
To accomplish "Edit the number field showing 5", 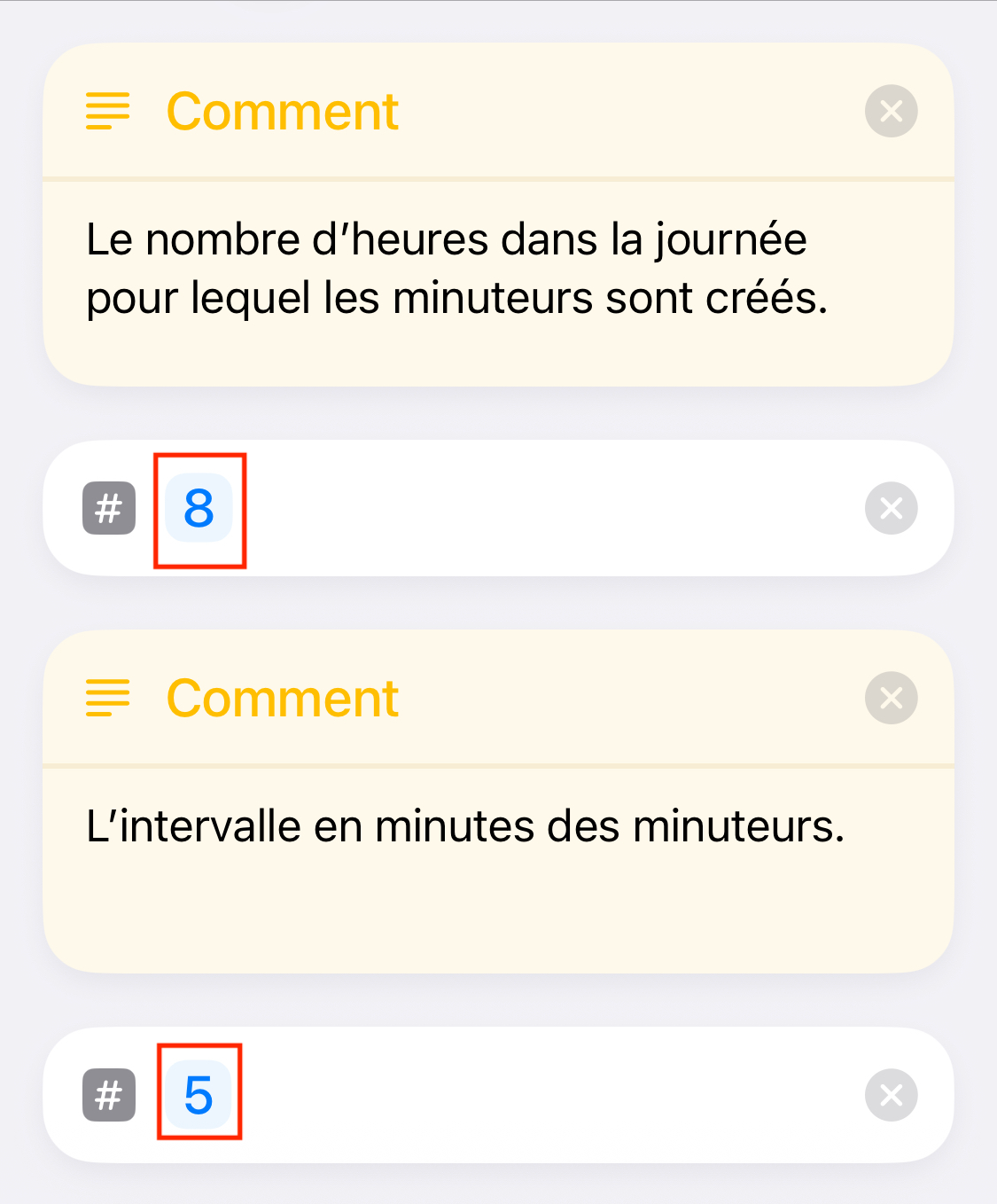I will [x=199, y=1095].
